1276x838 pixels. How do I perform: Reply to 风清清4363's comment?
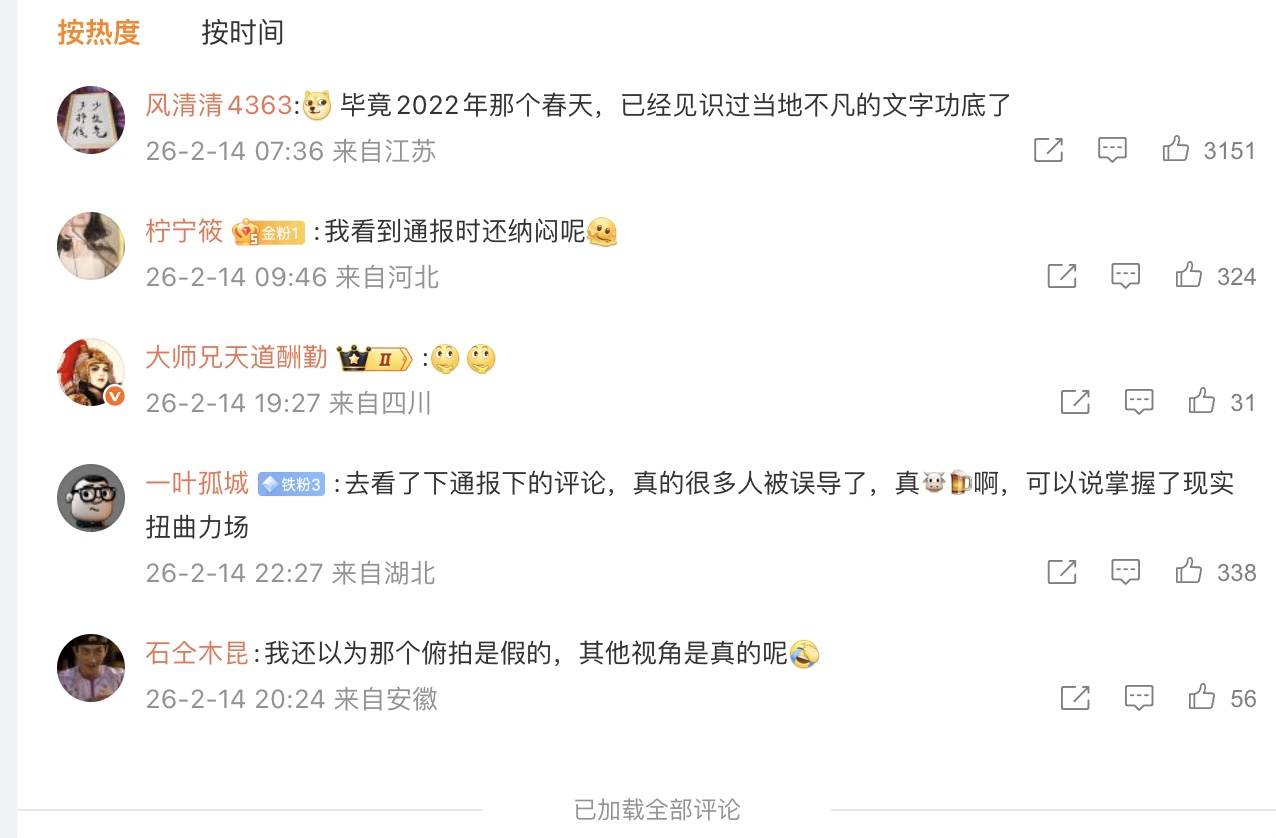(1112, 151)
